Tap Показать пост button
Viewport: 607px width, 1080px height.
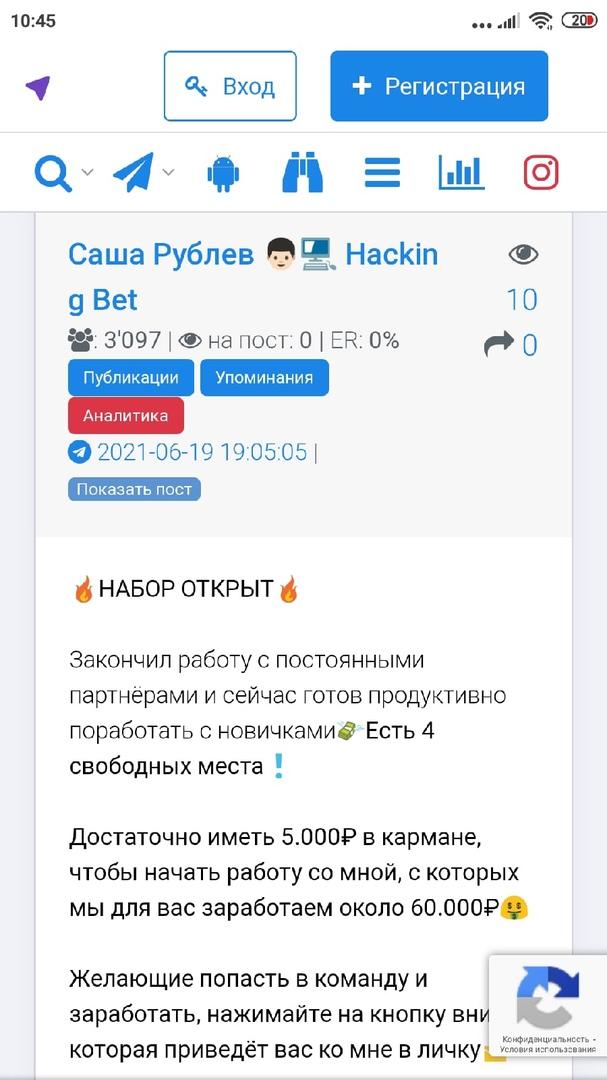point(134,489)
